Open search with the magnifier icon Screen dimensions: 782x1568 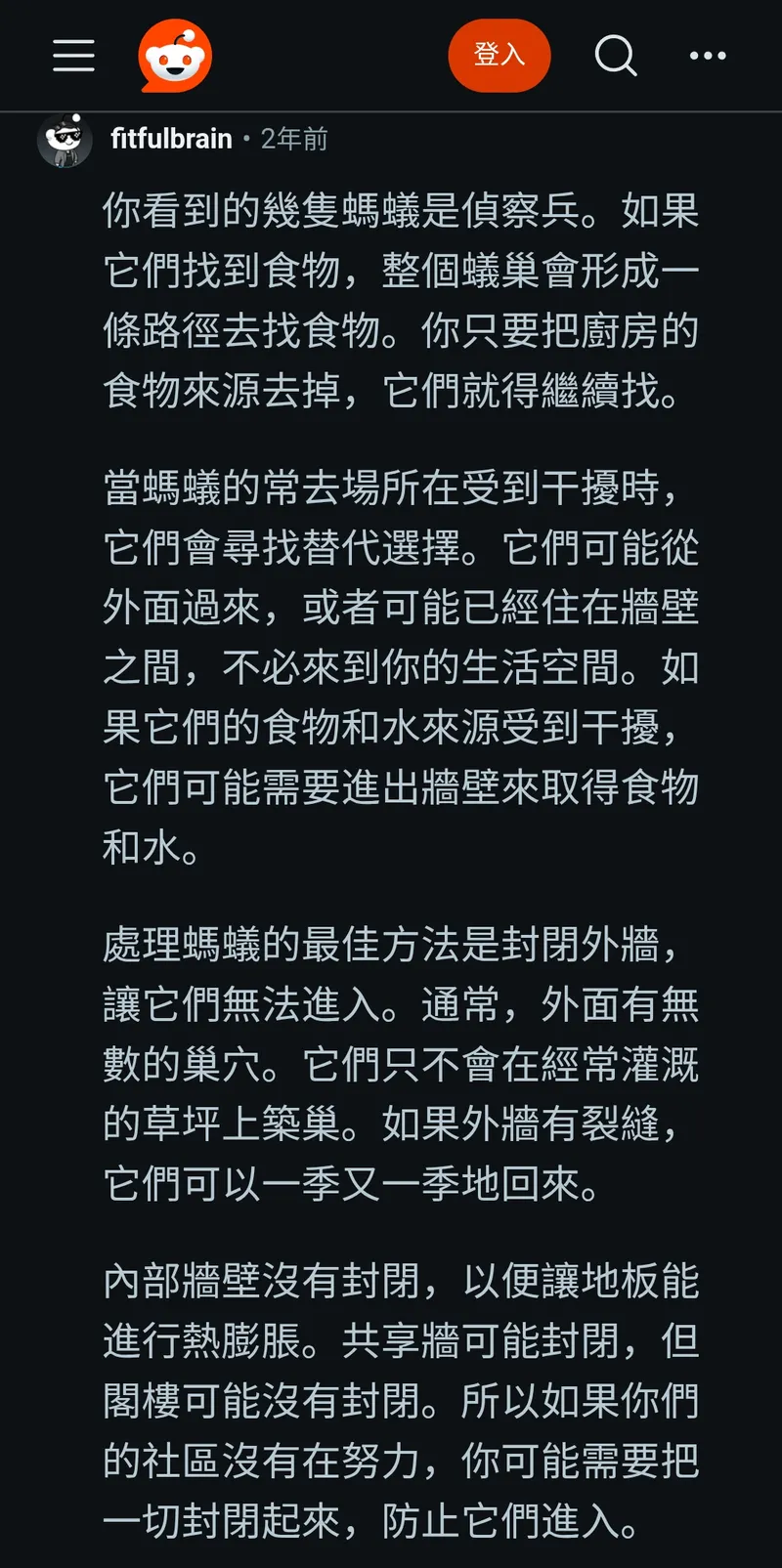[616, 56]
